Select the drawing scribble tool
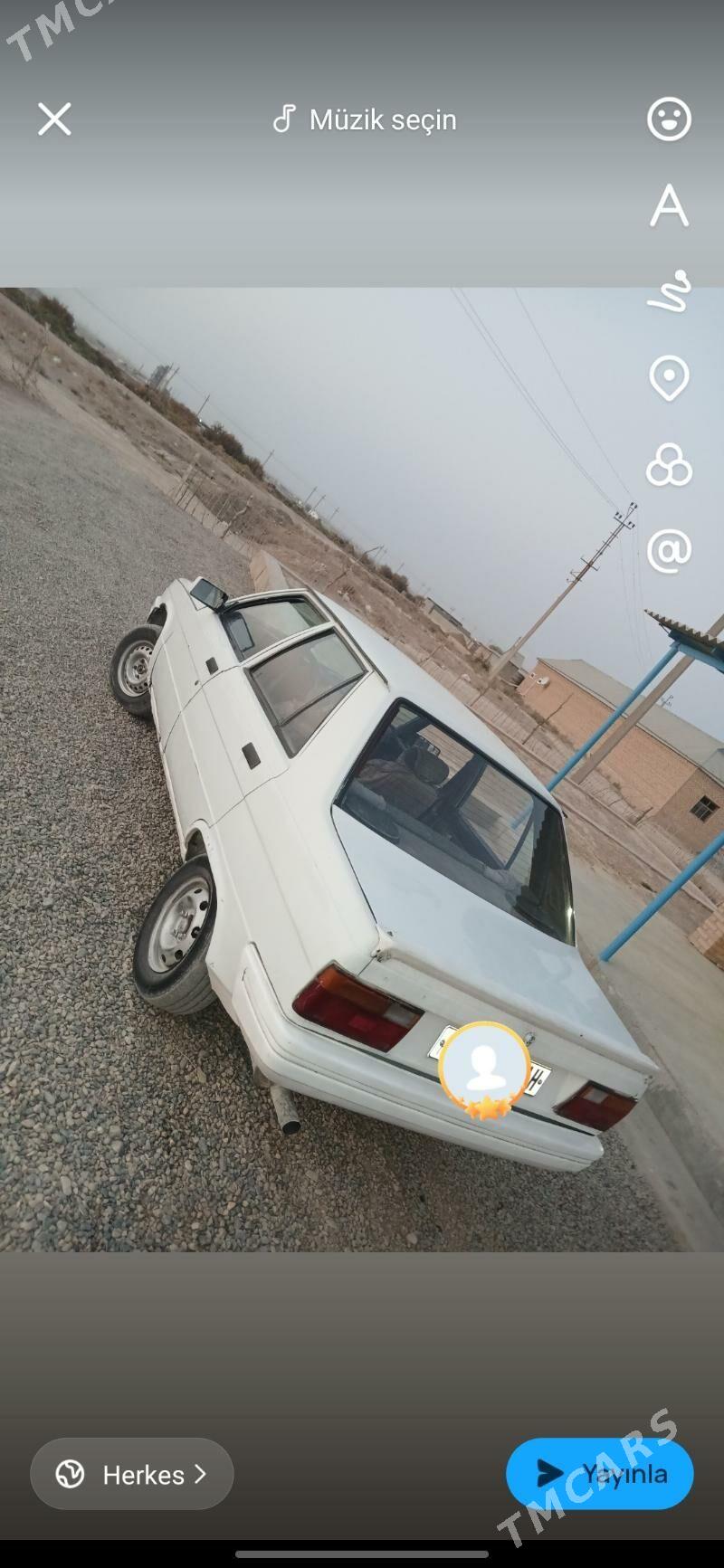Screen dimensions: 724x1568 pyautogui.click(x=669, y=291)
